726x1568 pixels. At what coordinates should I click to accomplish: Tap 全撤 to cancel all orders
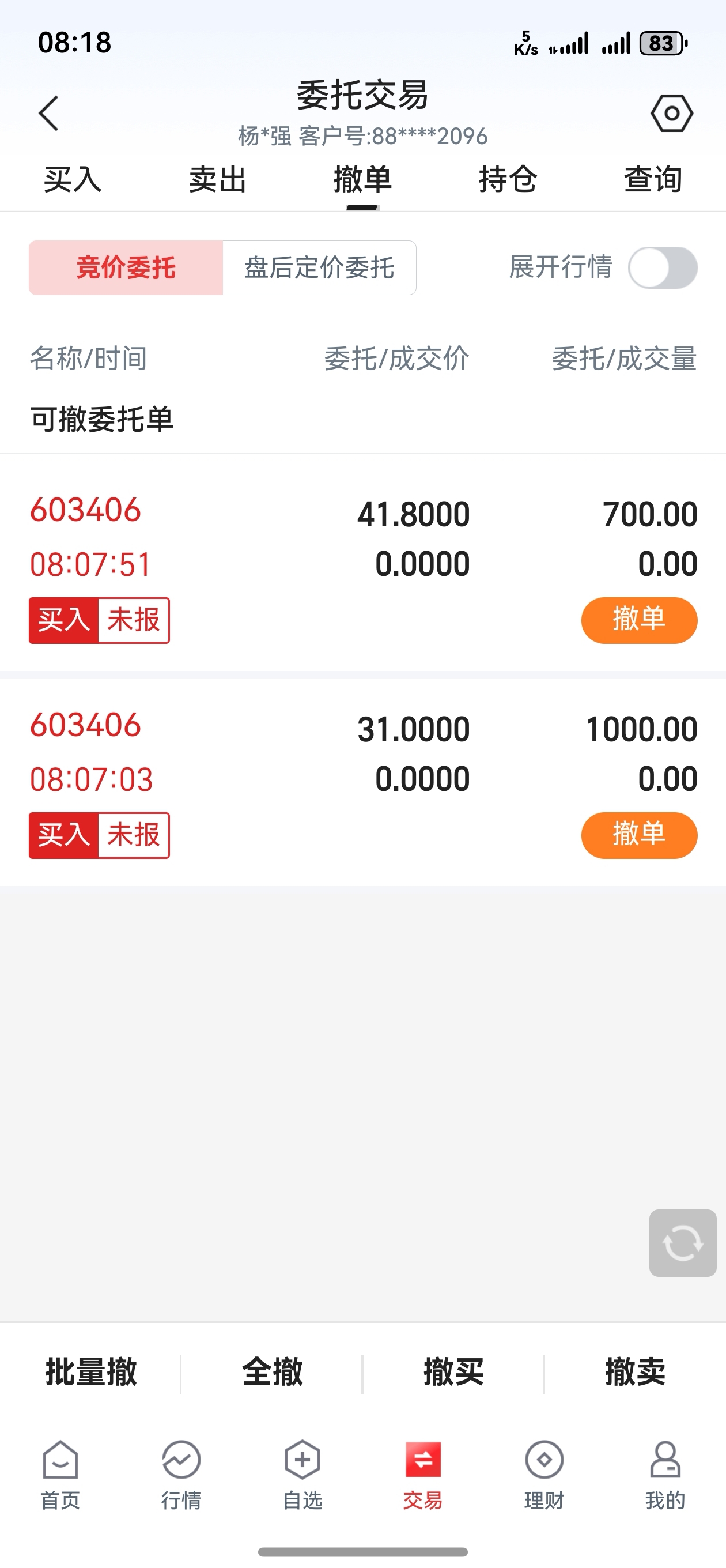(x=272, y=1372)
